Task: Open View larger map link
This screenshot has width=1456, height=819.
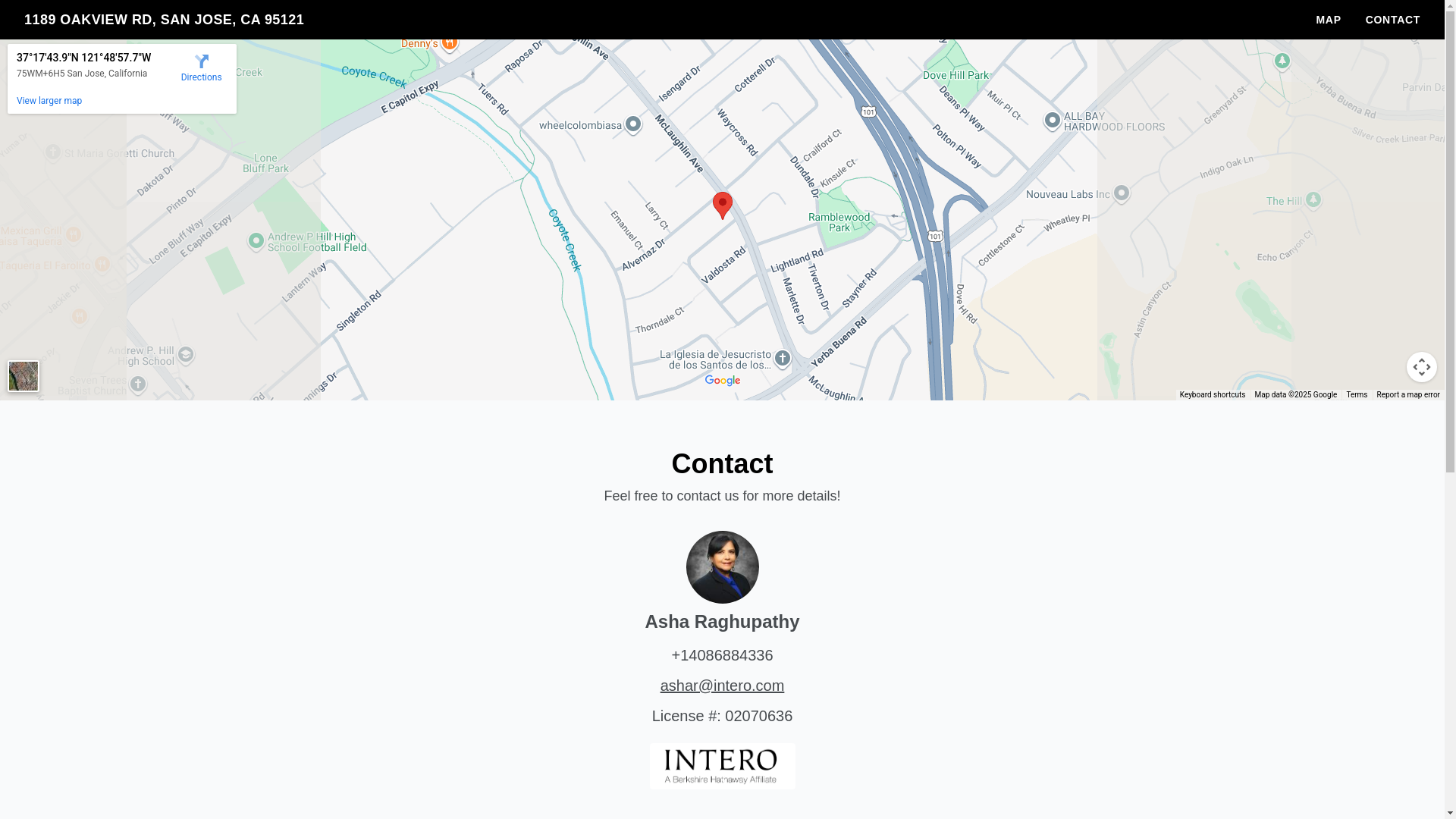Action: 49,101
